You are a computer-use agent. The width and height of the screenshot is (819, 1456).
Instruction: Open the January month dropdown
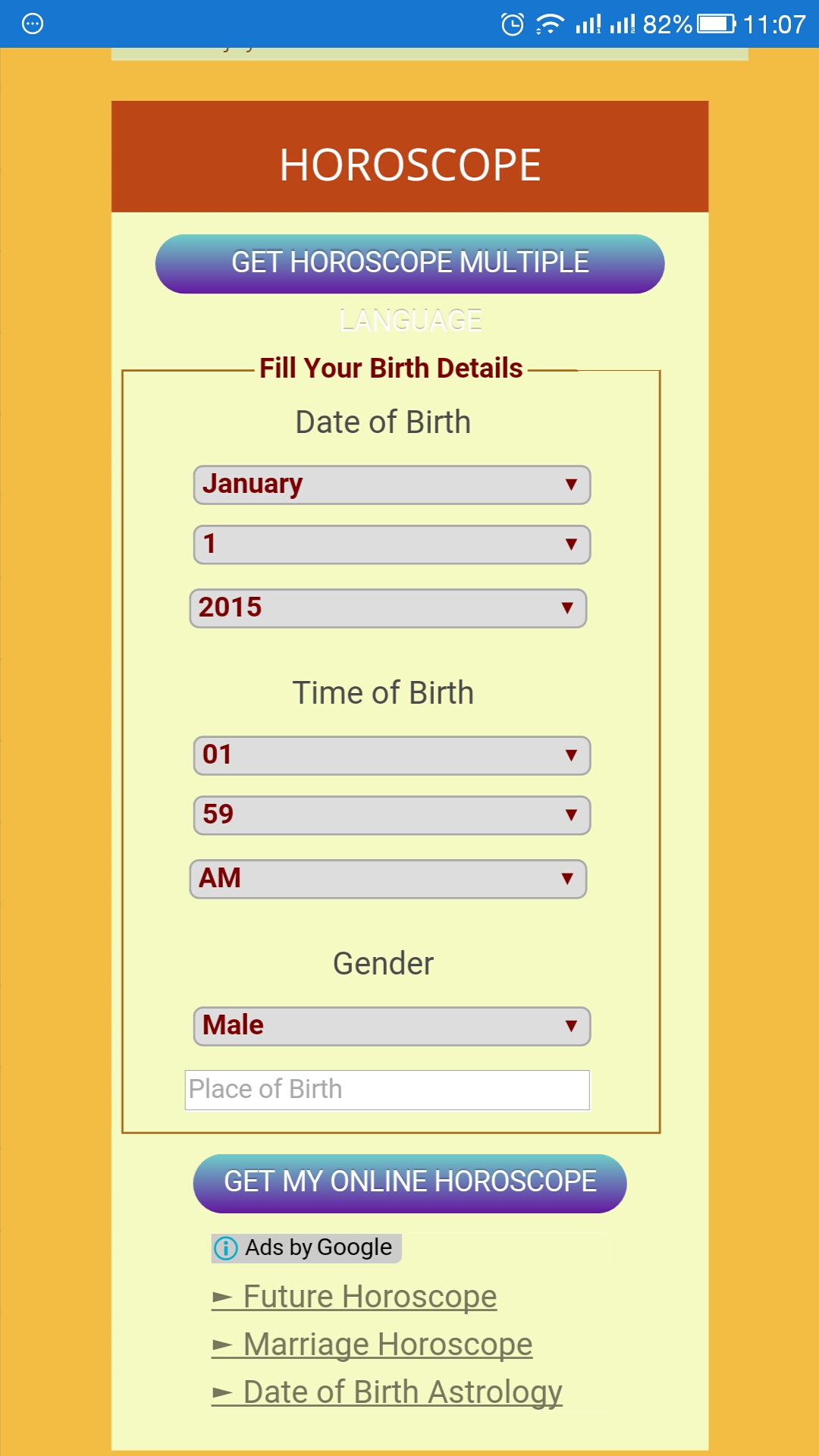(391, 485)
